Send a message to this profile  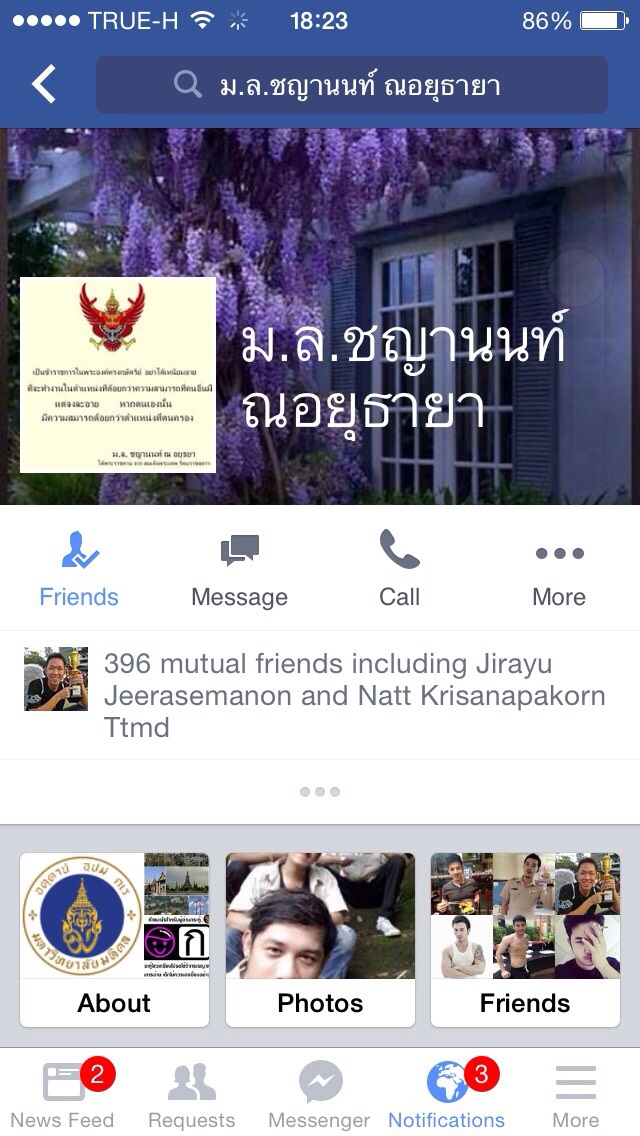(239, 570)
